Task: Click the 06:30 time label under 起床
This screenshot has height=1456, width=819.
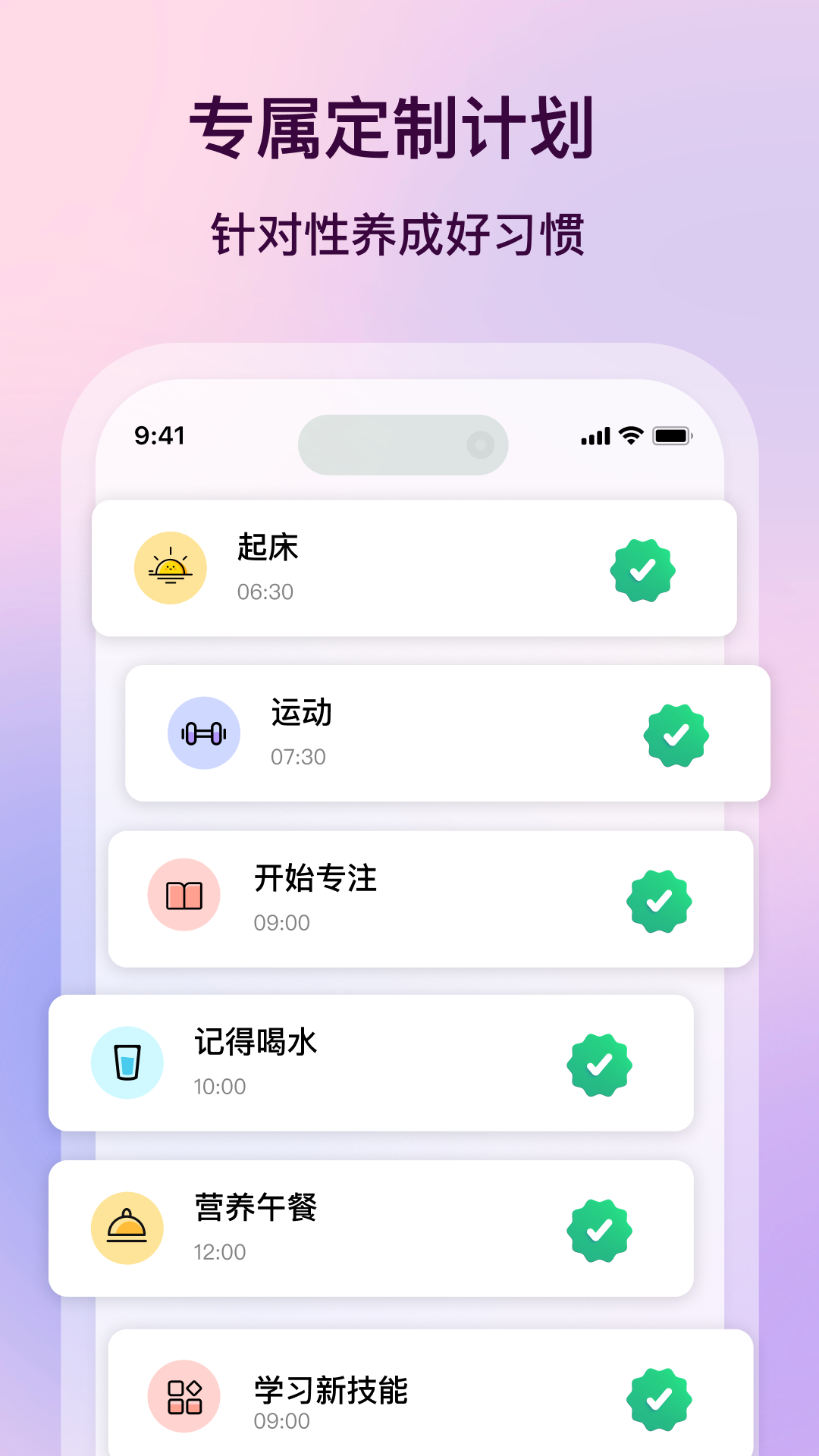Action: [264, 593]
